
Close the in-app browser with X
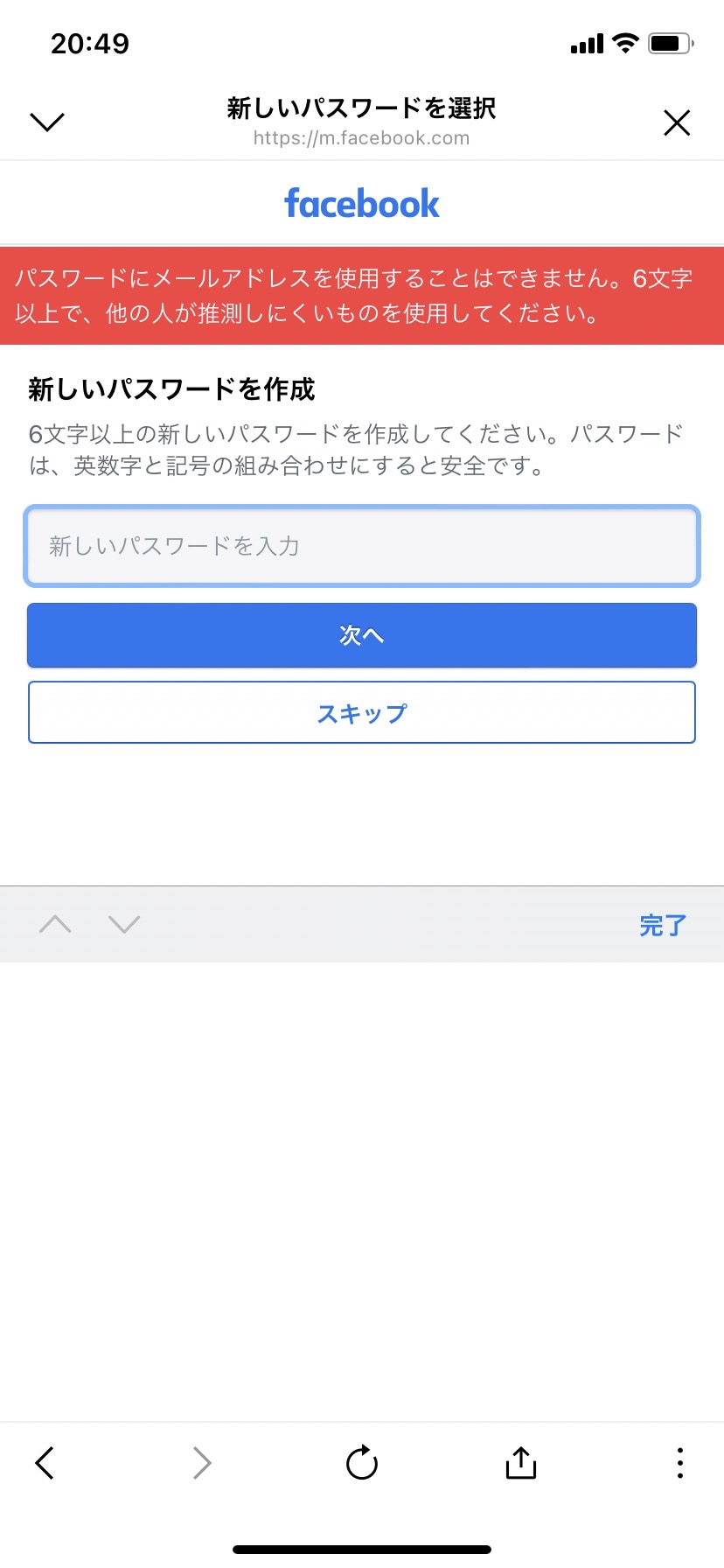(x=677, y=122)
